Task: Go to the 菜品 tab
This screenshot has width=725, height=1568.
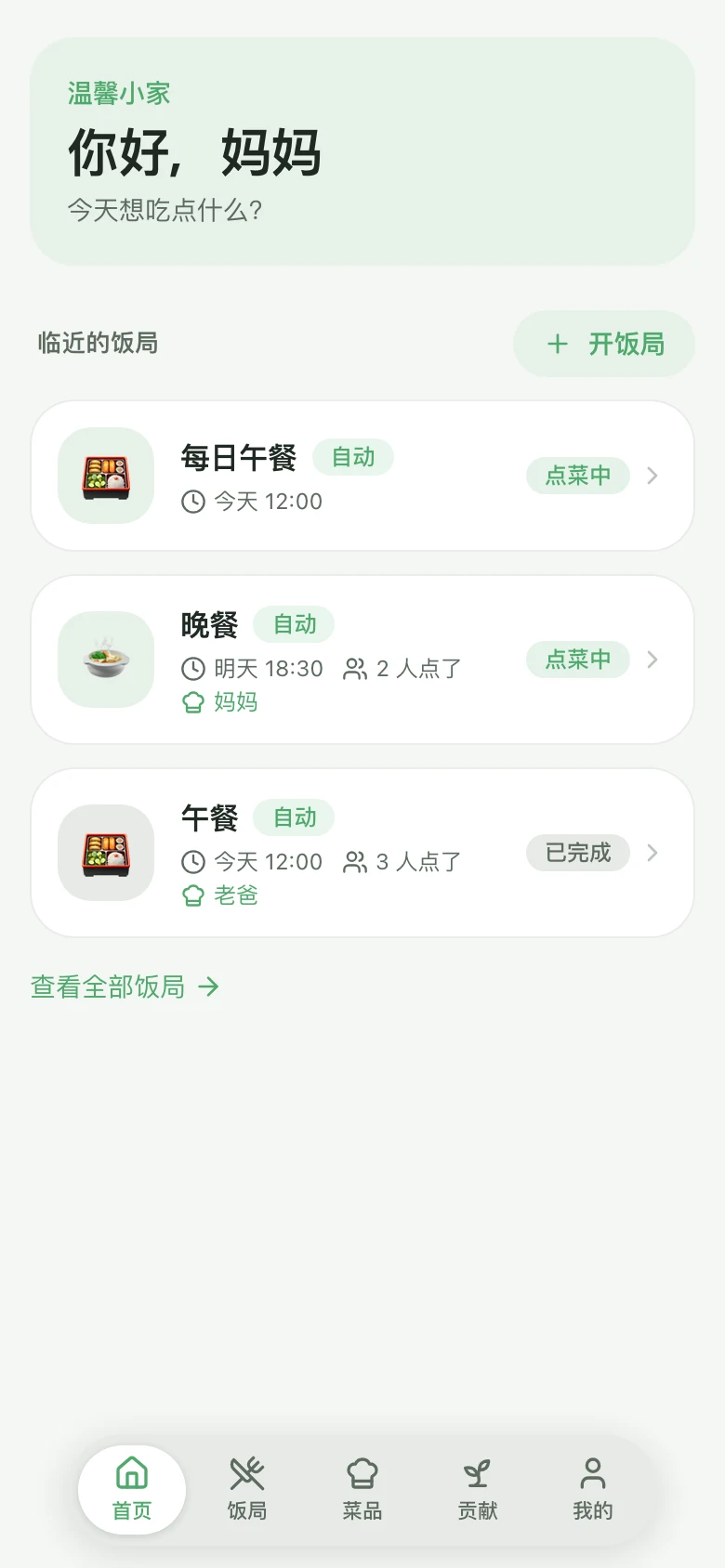Action: click(362, 1490)
